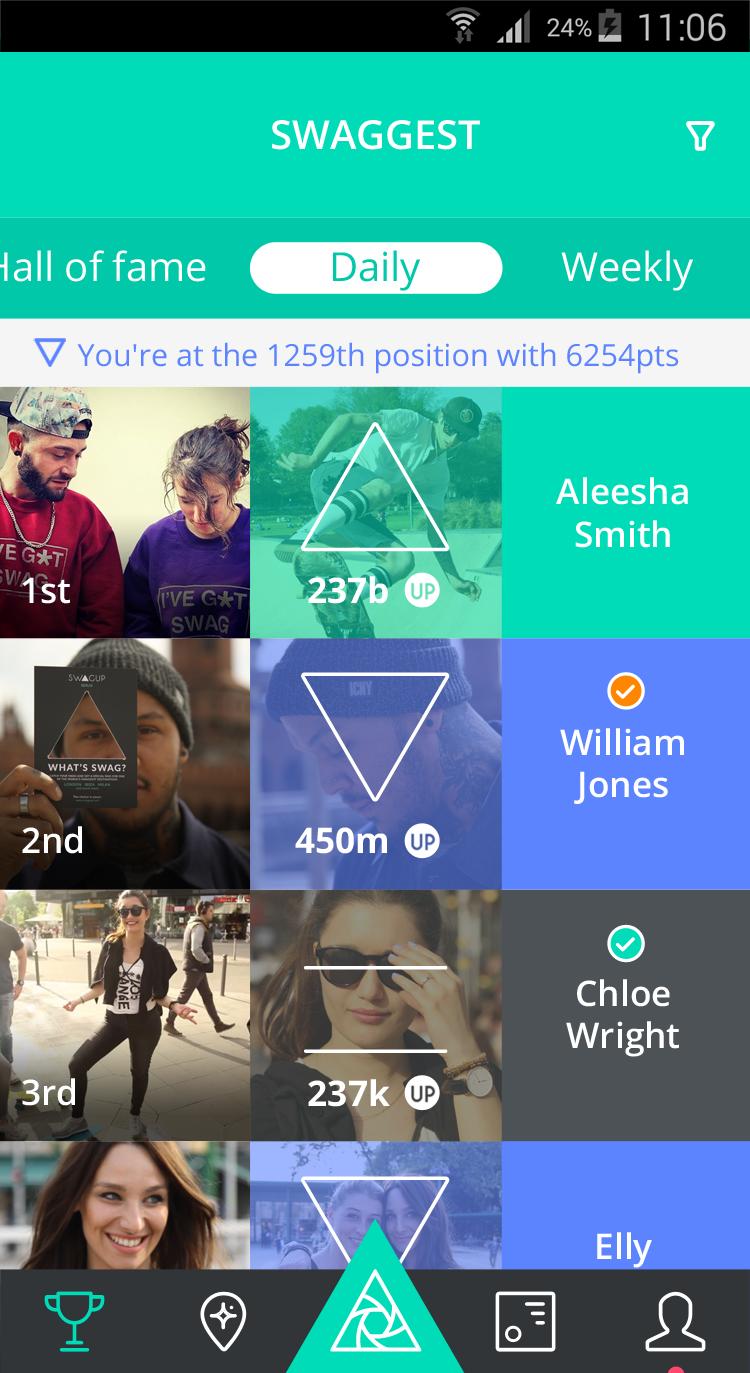Select the Daily tab
The width and height of the screenshot is (750, 1373).
[x=375, y=268]
